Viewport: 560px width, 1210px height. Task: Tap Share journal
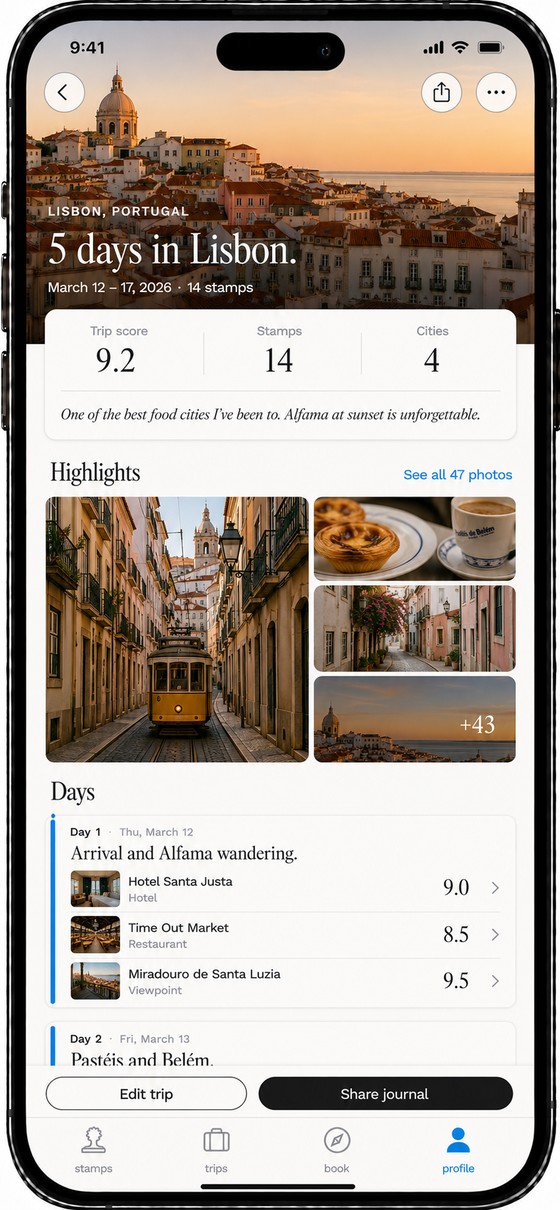point(385,1094)
